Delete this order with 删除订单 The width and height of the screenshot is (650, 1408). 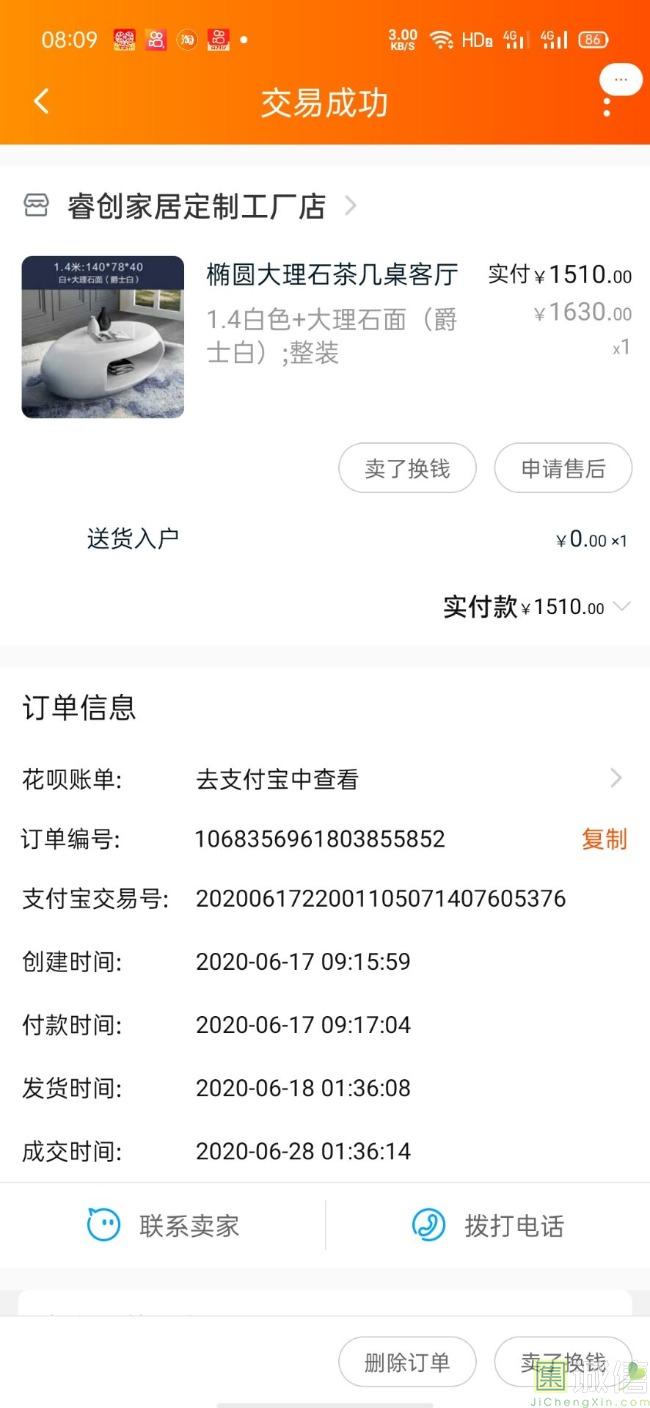pyautogui.click(x=406, y=1362)
